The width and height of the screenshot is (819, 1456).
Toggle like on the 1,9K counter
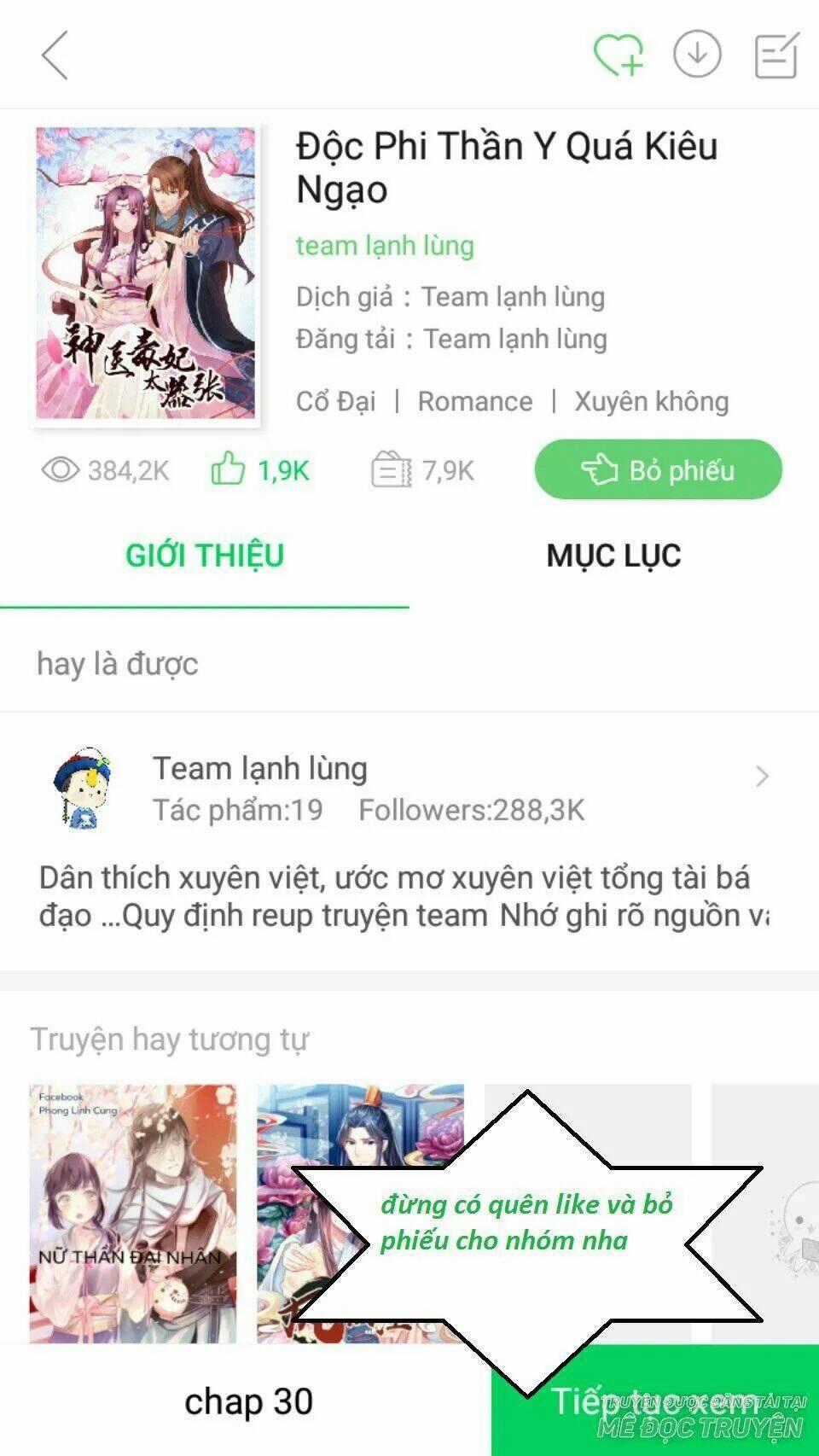[x=282, y=469]
